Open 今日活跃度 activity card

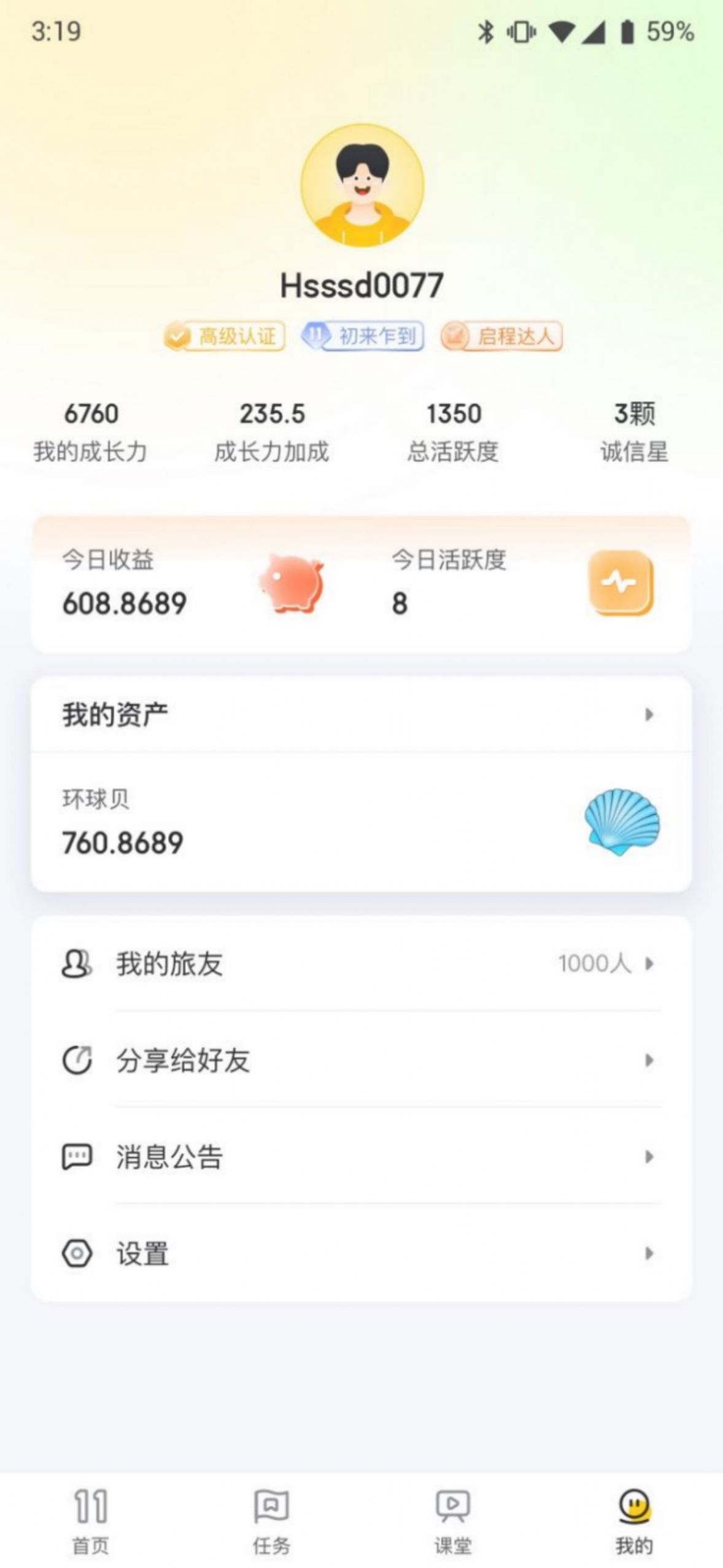tap(522, 583)
